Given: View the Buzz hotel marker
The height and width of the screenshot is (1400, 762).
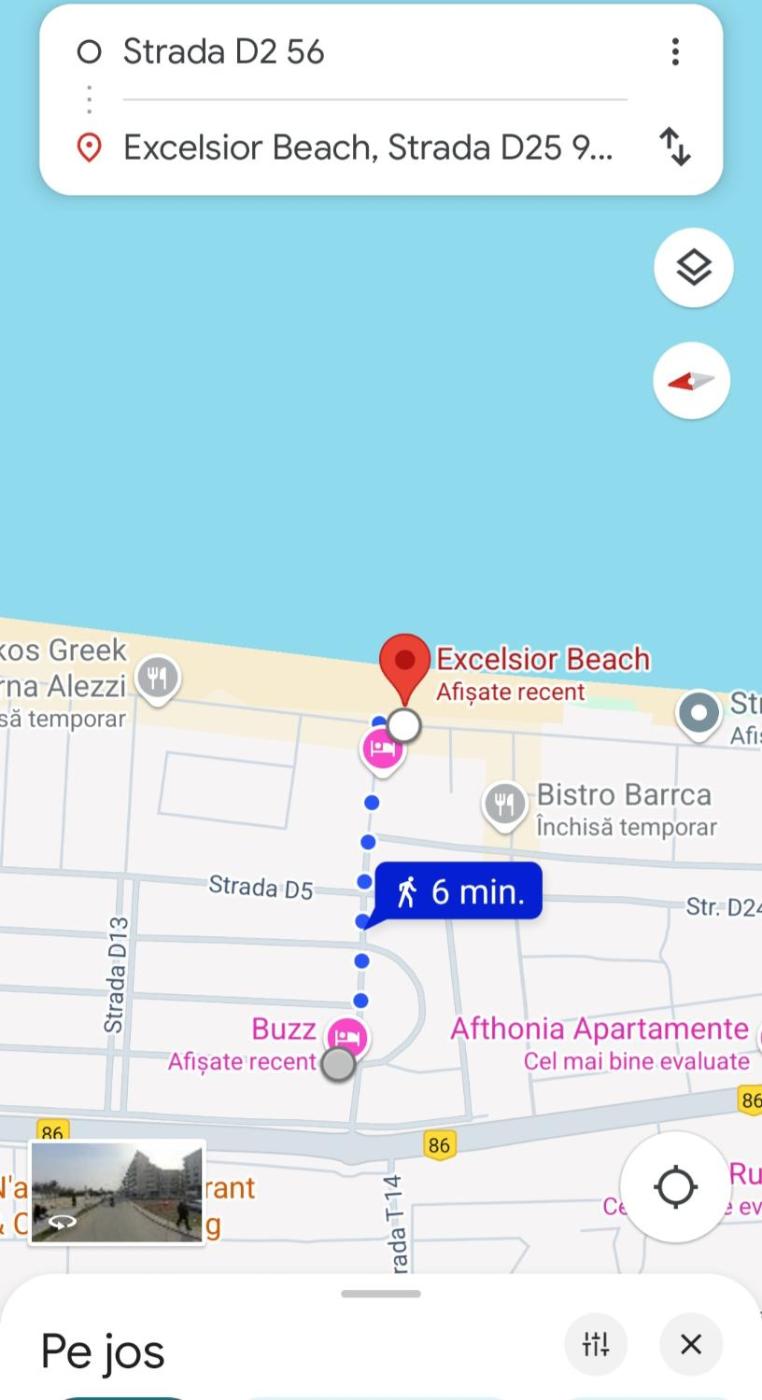Looking at the screenshot, I should (x=347, y=1036).
